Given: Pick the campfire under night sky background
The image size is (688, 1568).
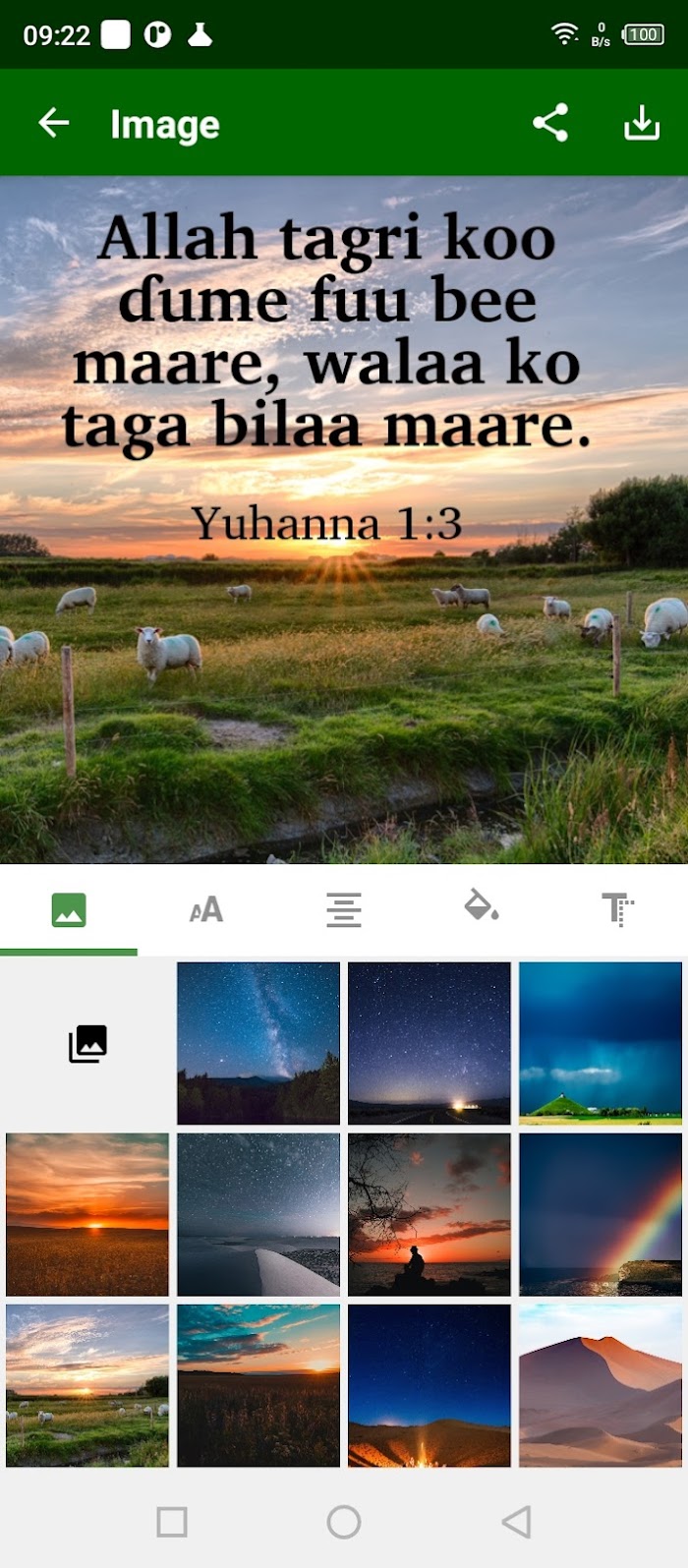Looking at the screenshot, I should click(x=430, y=1385).
